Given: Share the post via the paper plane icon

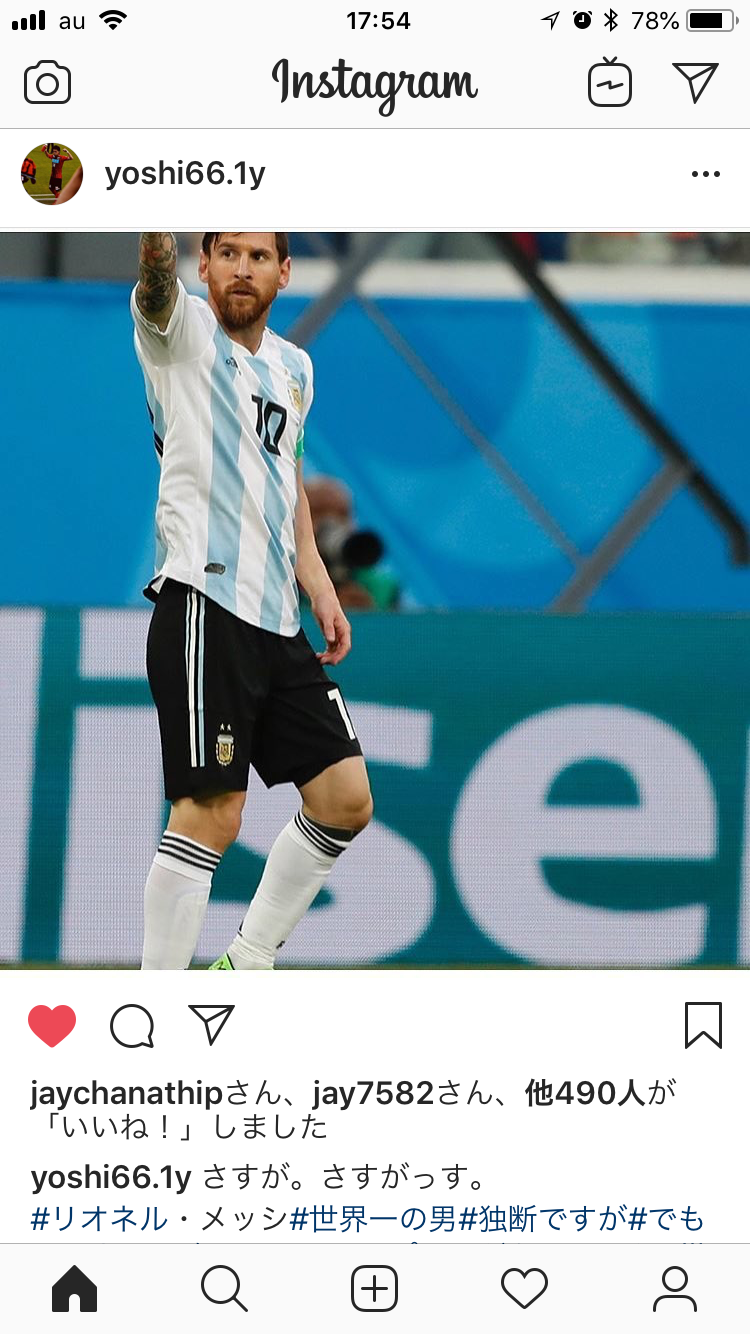Looking at the screenshot, I should coord(211,1024).
